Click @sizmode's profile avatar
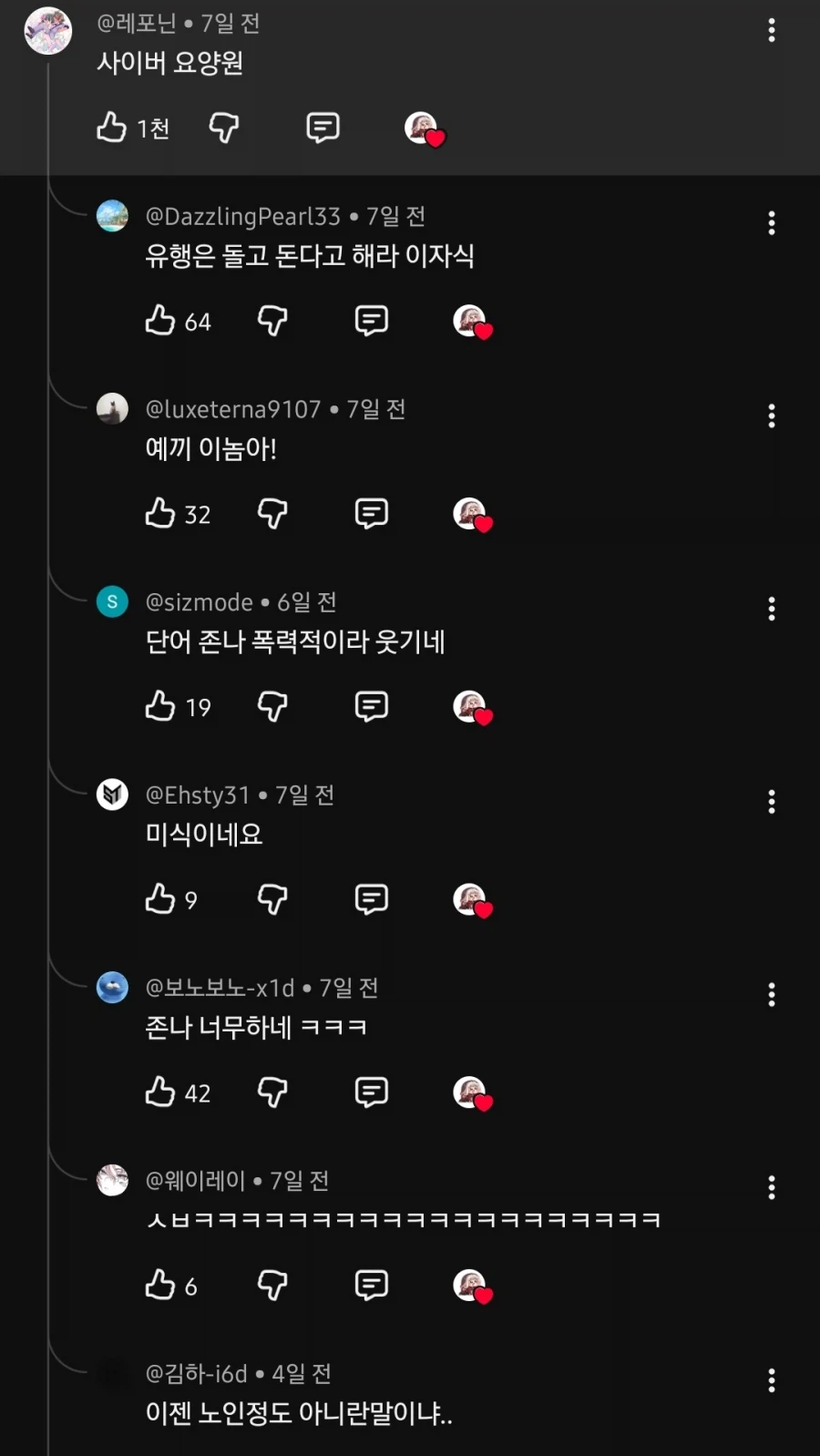Screen dimensions: 820x1456 (x=112, y=601)
